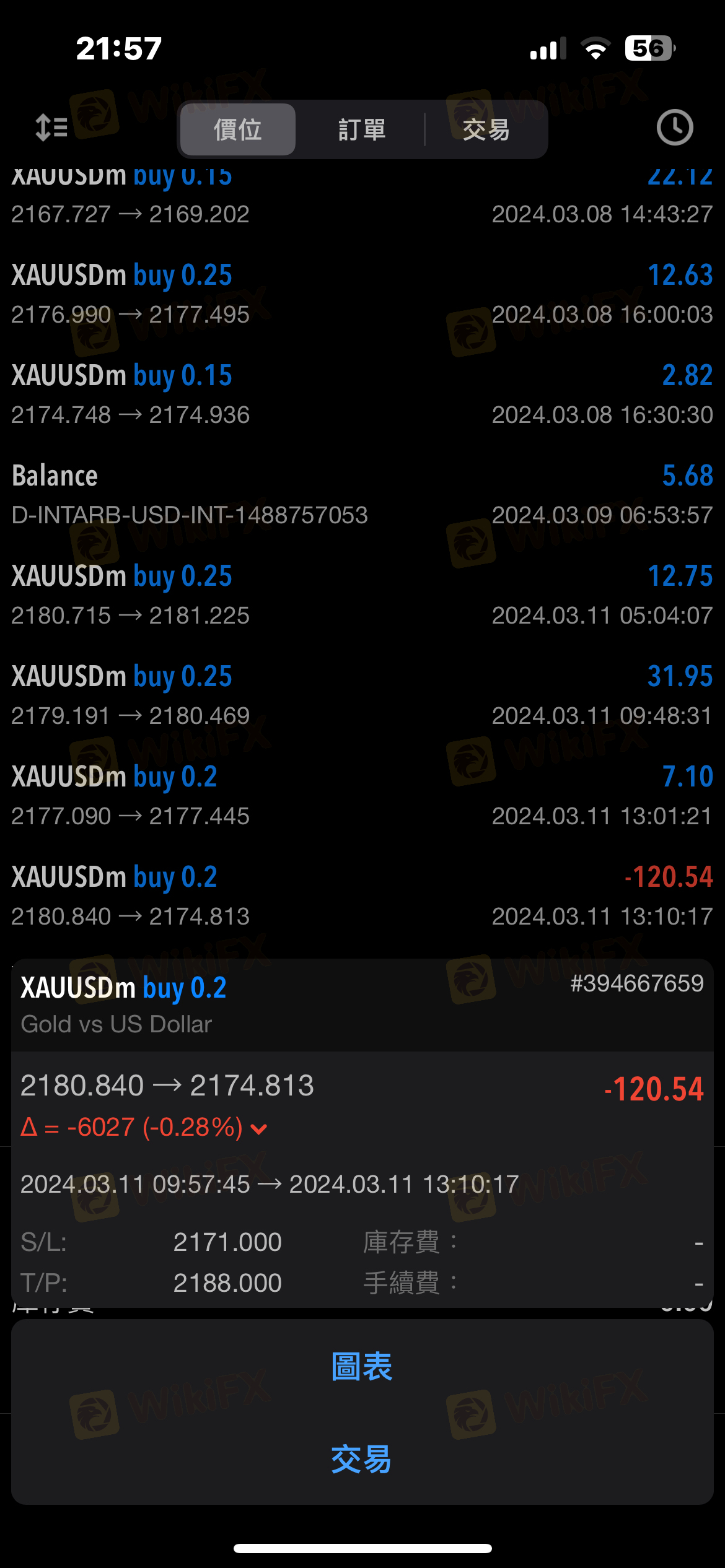Choose 圖表 in the action sheet
The height and width of the screenshot is (1568, 725).
click(x=362, y=1367)
